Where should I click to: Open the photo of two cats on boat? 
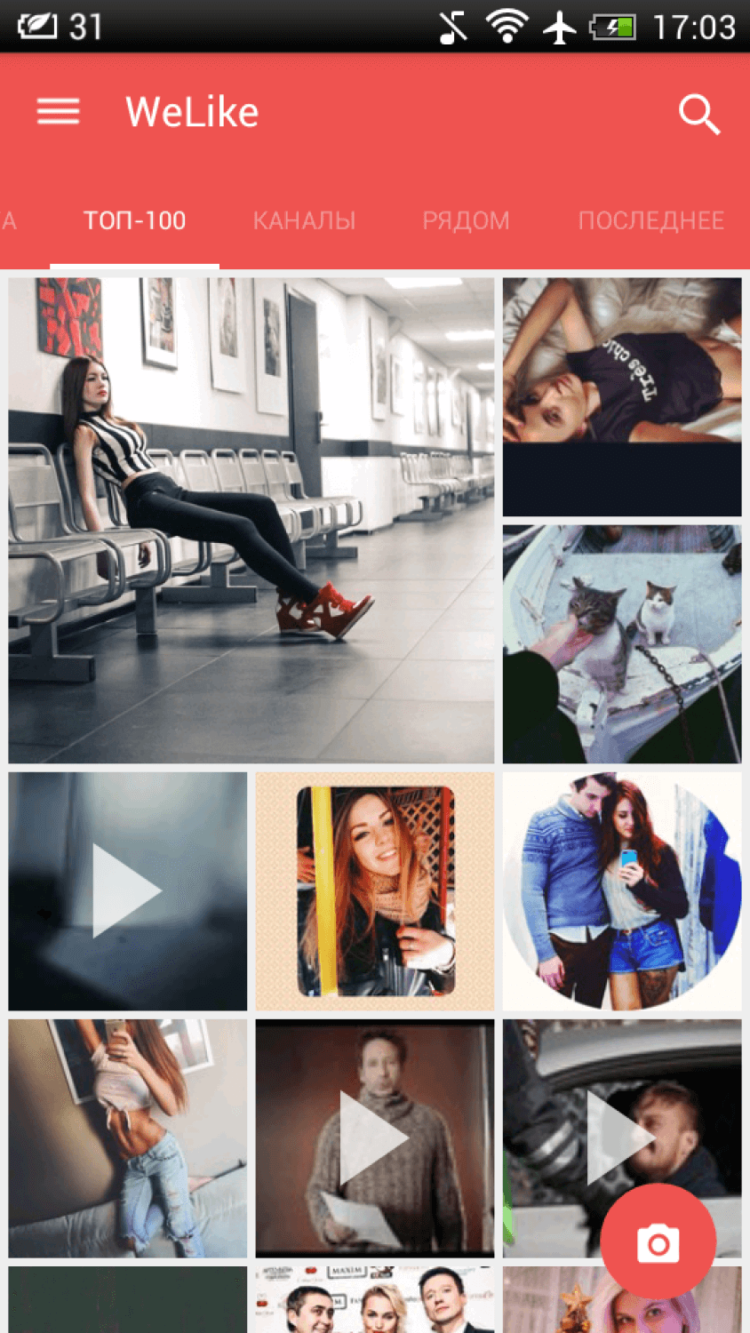pyautogui.click(x=622, y=644)
